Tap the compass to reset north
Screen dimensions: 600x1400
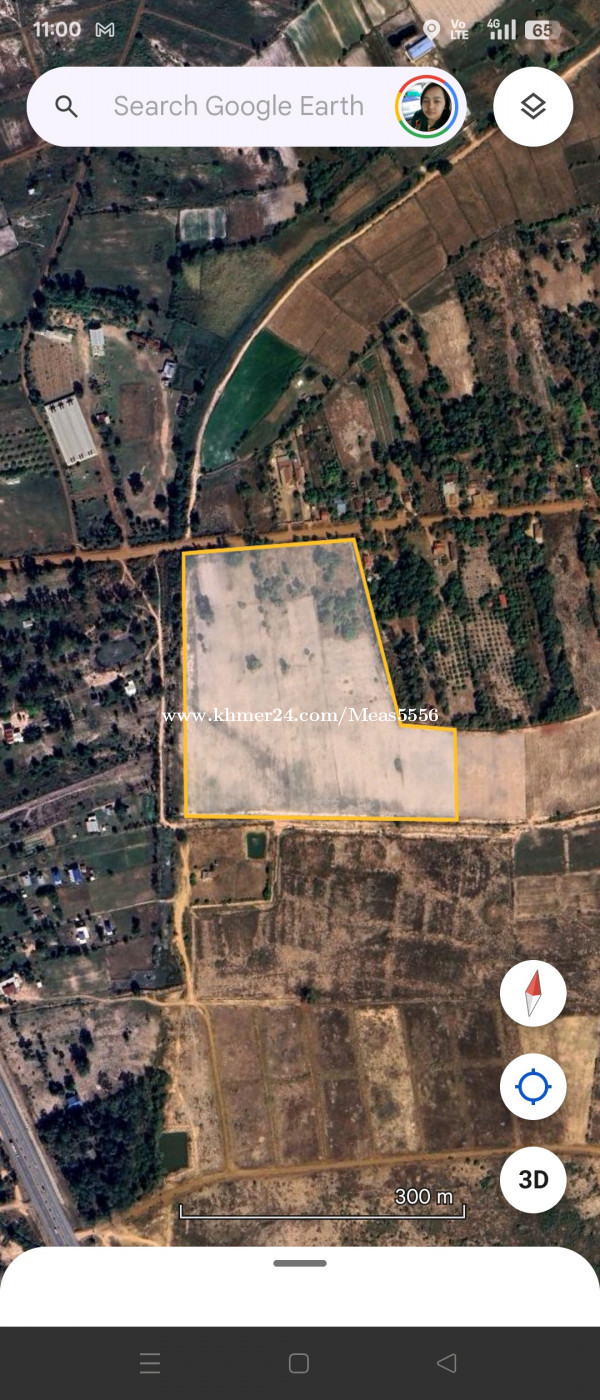(533, 993)
